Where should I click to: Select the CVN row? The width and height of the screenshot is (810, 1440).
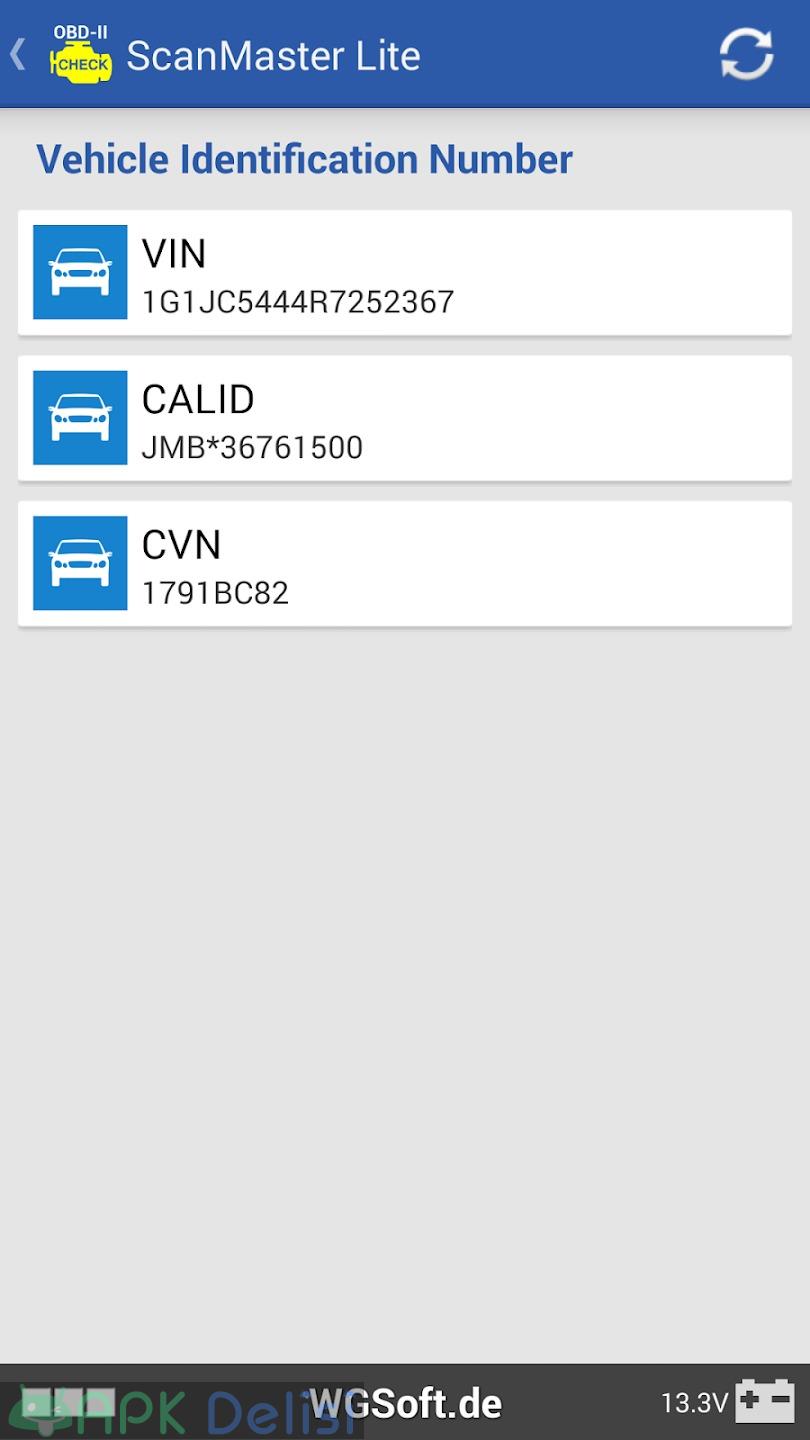tap(405, 563)
